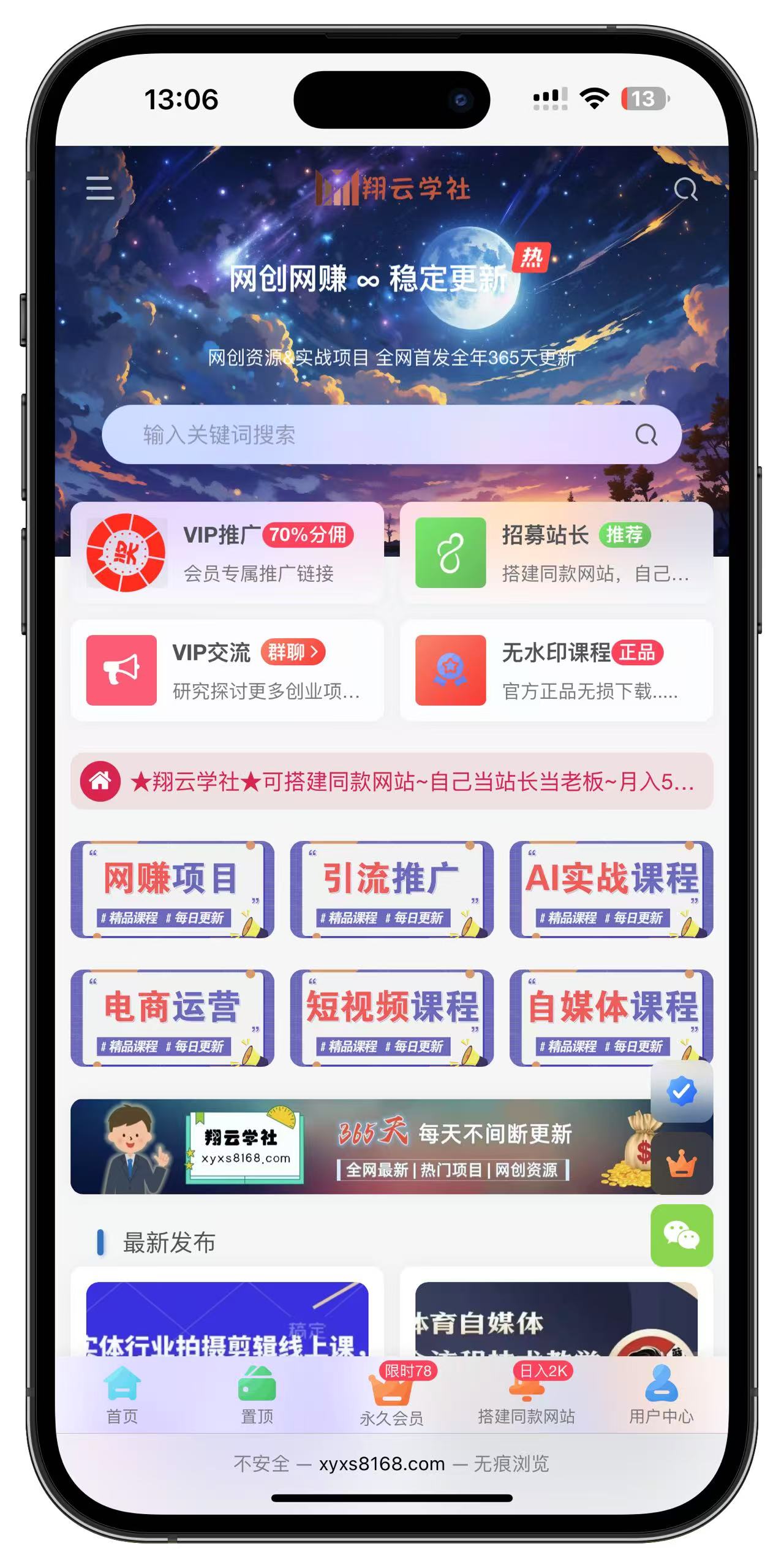Focus the keyword search box
Screen dimensions: 784x1568
(367, 434)
